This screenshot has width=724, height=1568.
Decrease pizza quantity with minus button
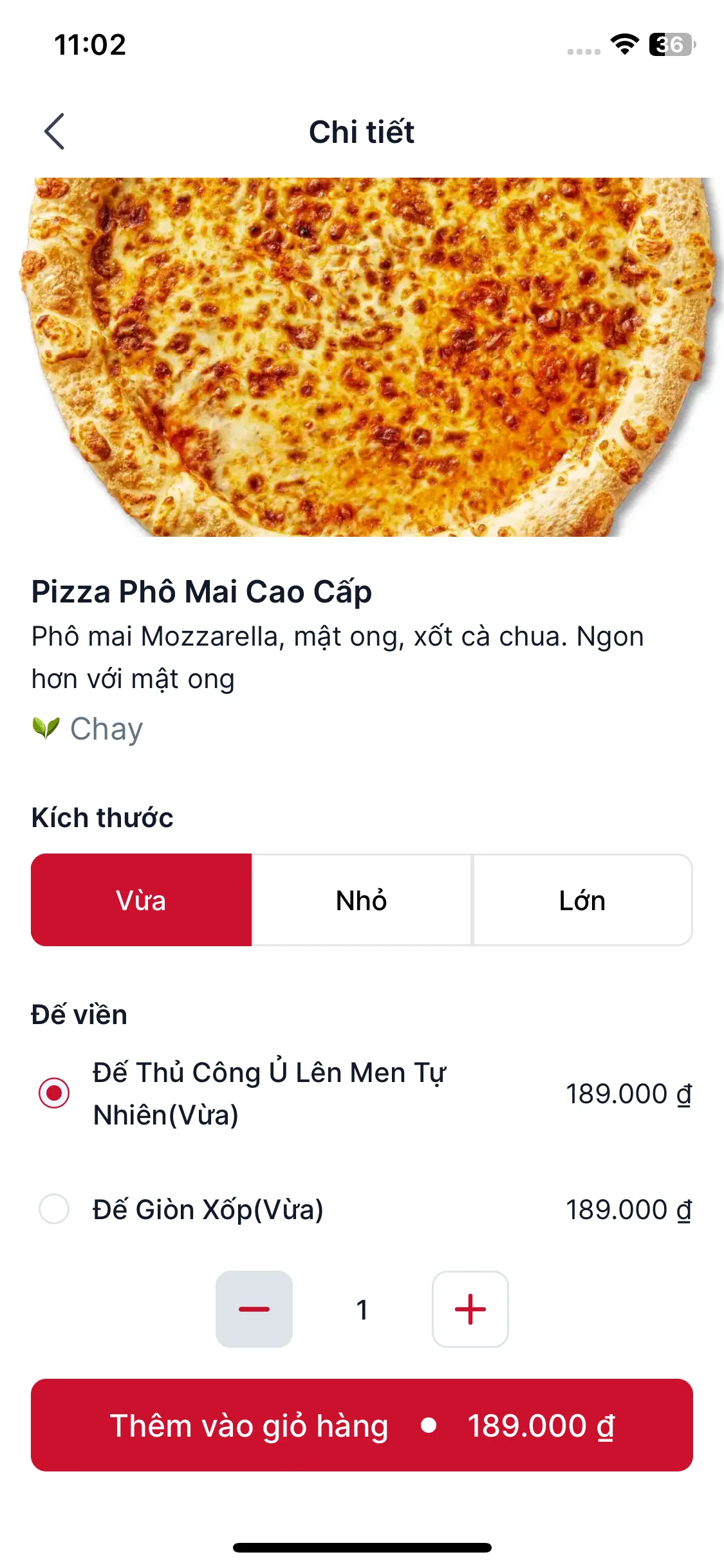click(254, 1309)
